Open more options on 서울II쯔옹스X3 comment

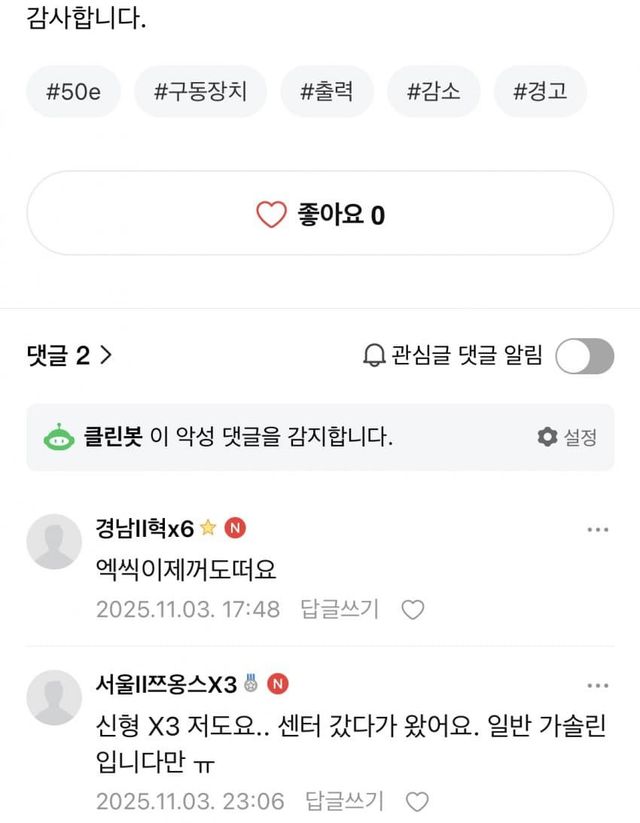(x=598, y=685)
